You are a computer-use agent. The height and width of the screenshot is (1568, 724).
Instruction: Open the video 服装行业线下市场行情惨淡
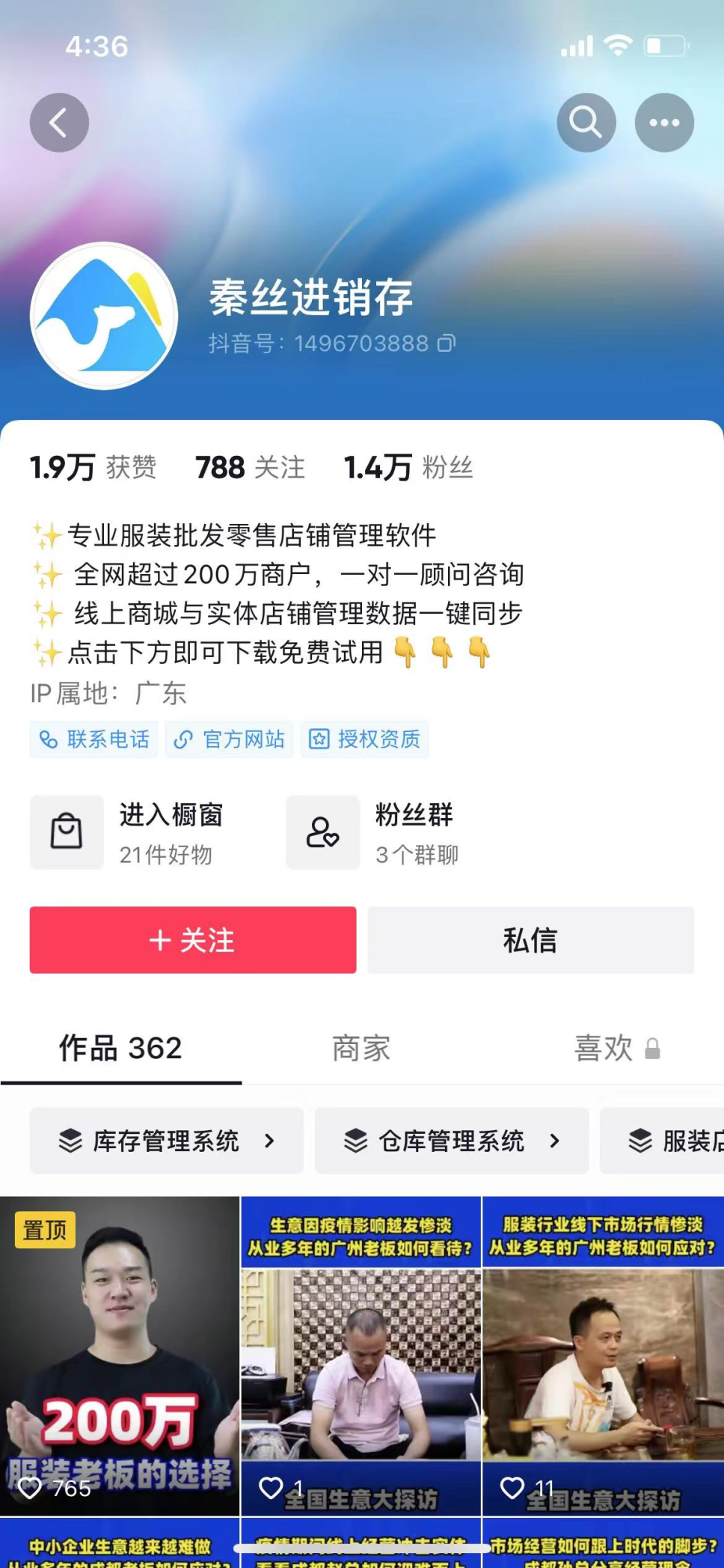[x=603, y=1356]
